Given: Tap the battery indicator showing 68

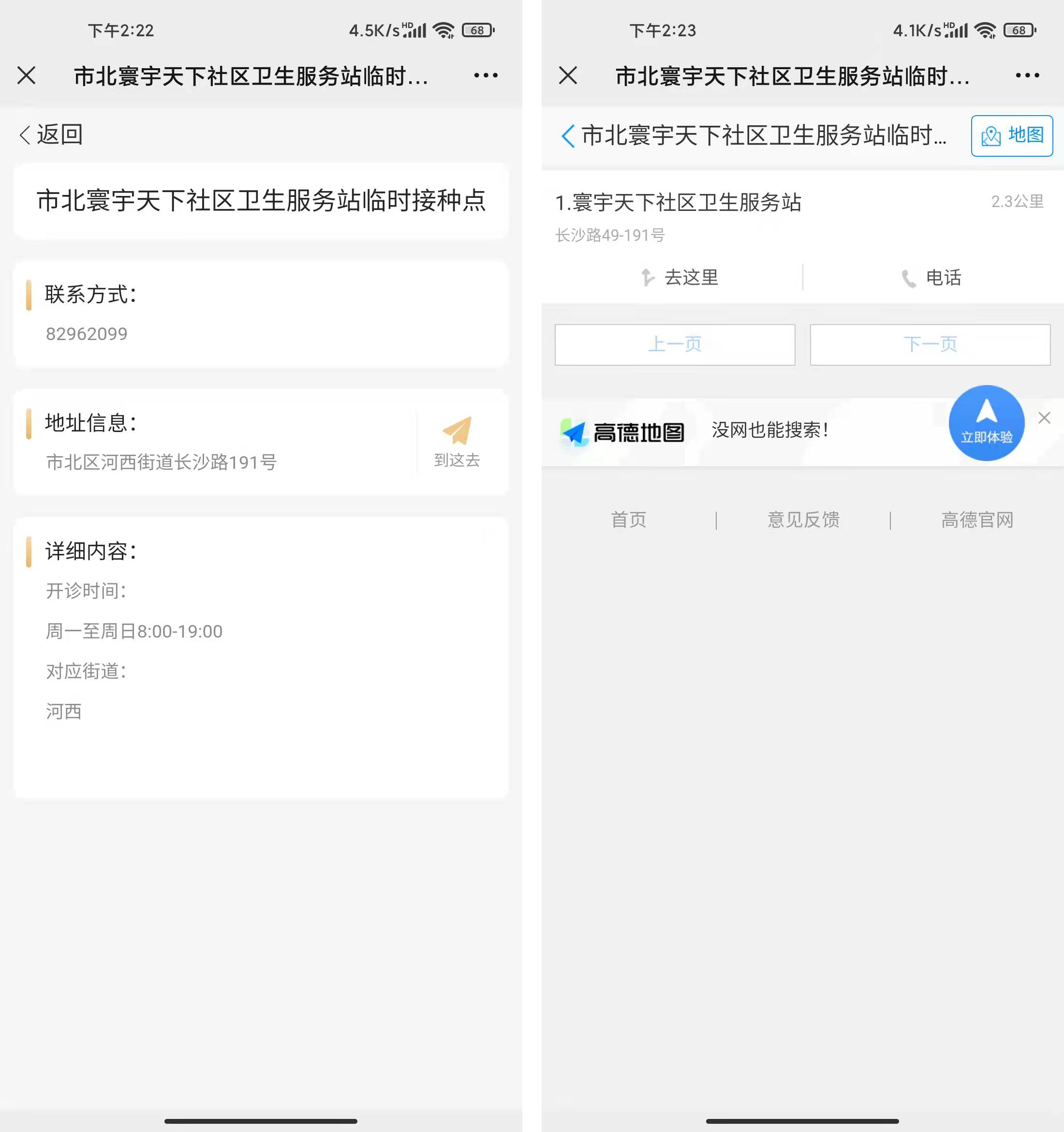Looking at the screenshot, I should (x=479, y=30).
